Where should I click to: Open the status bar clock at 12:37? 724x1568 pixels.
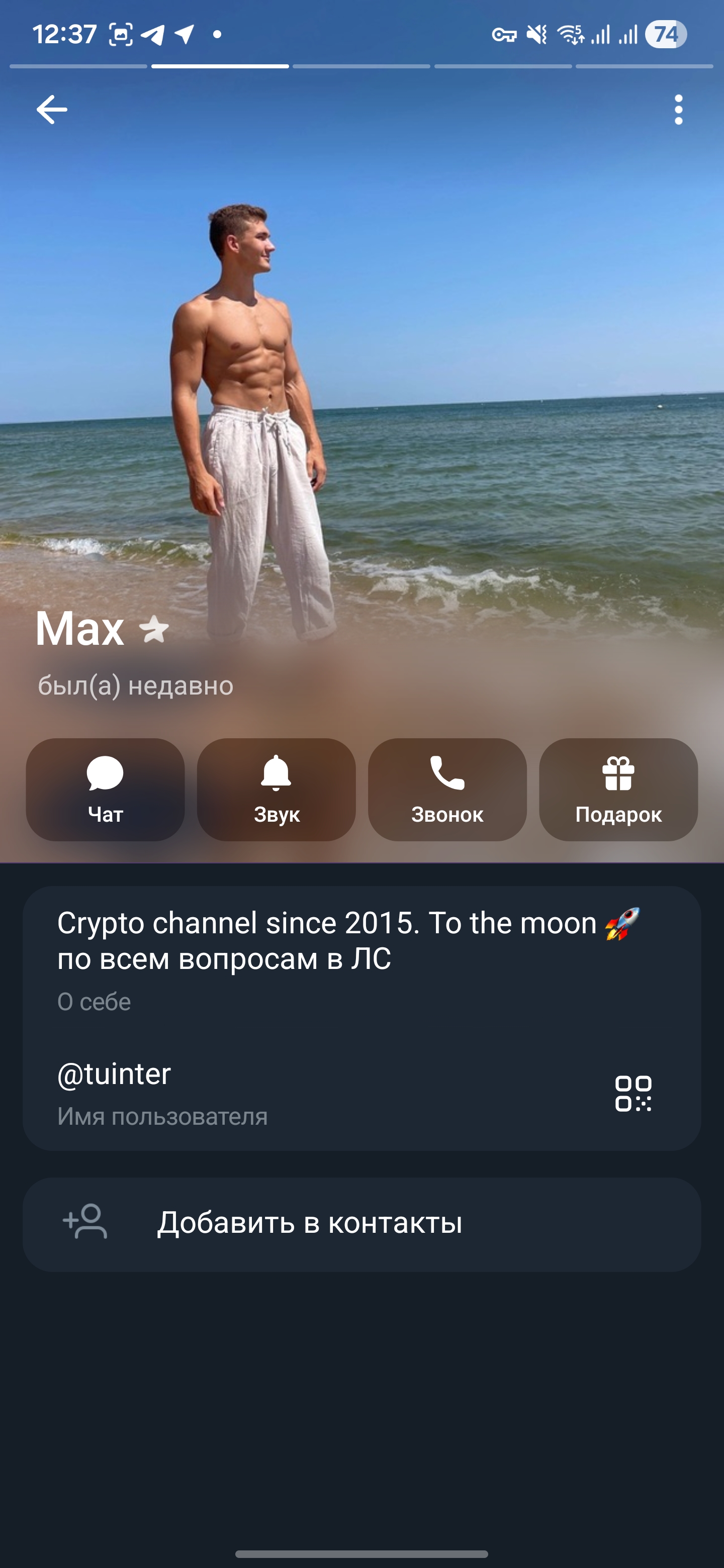pos(64,35)
